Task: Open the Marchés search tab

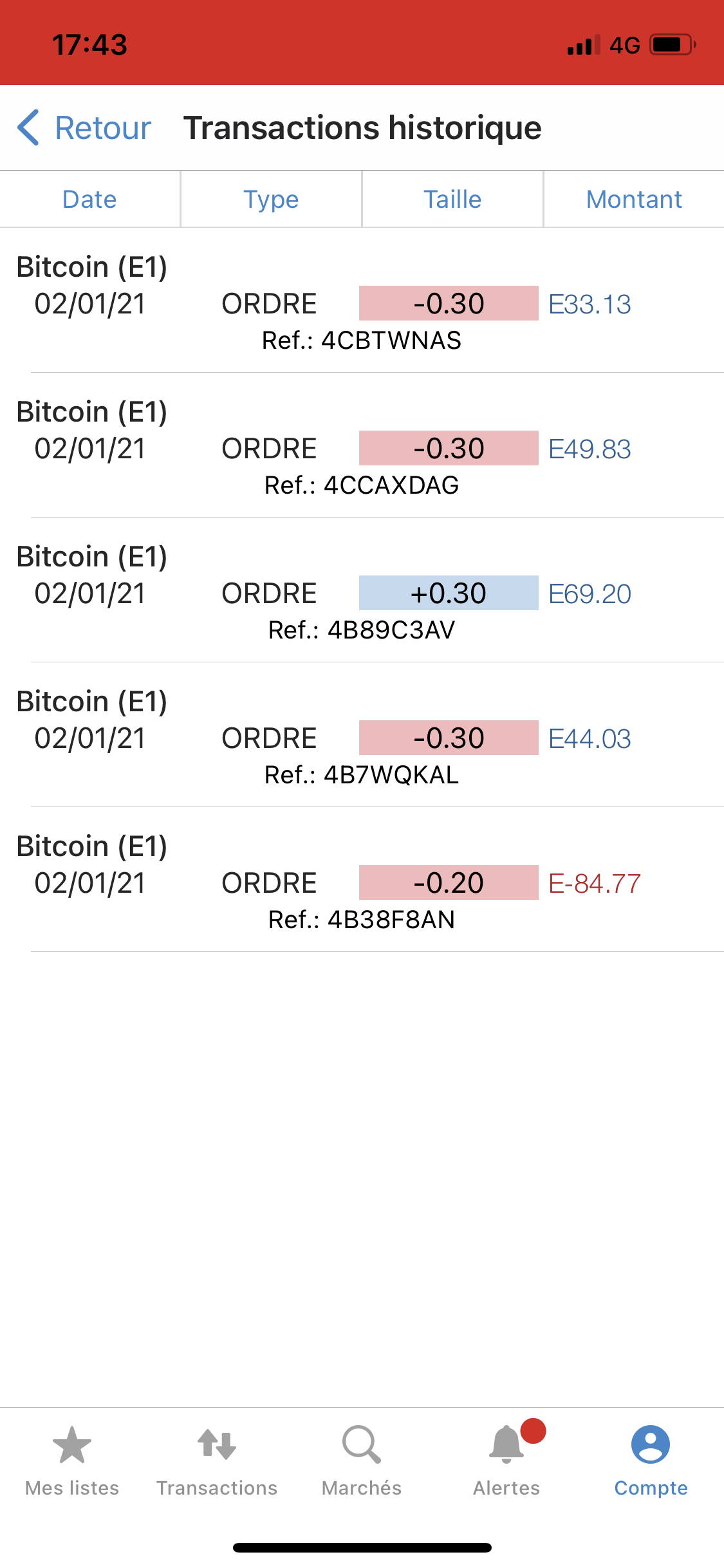Action: coord(362,1461)
